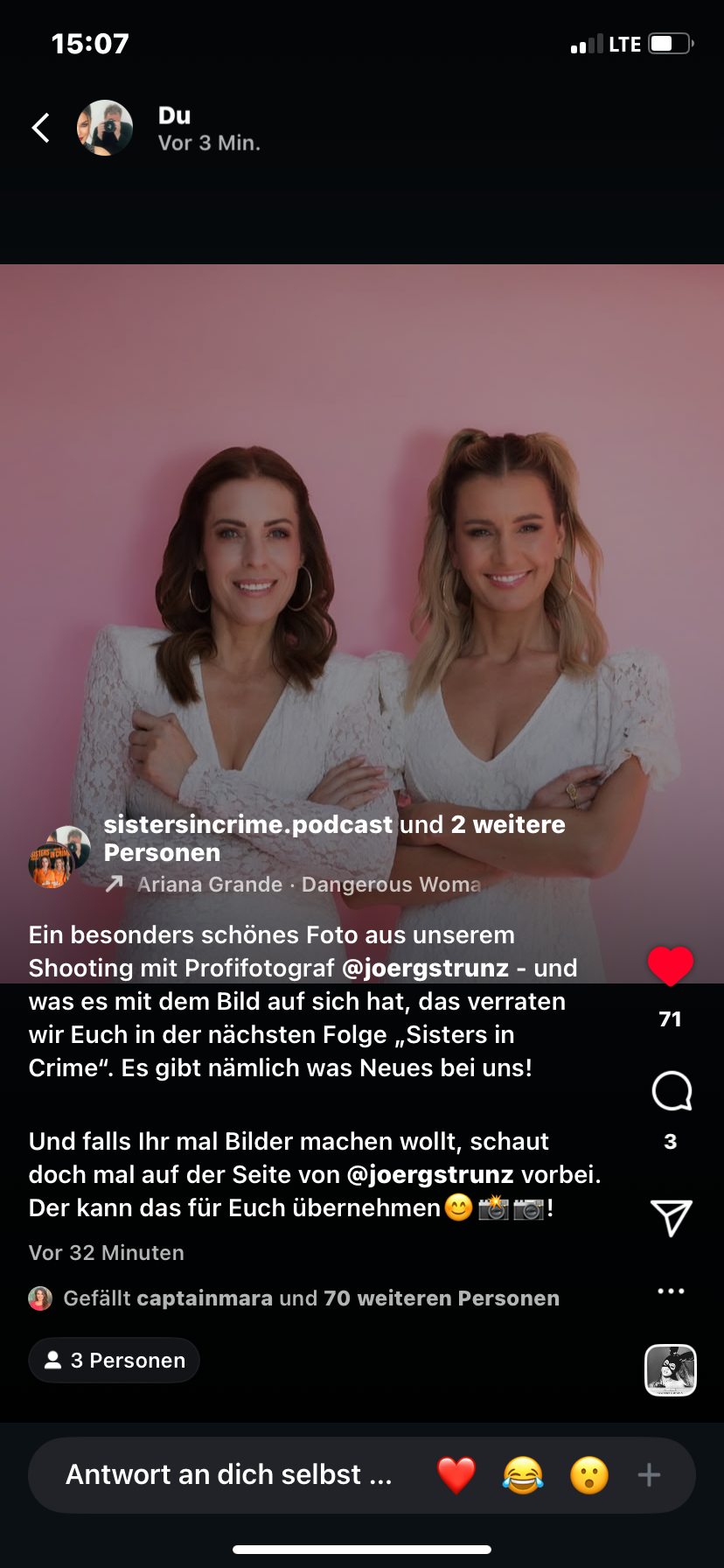Open the comments bubble icon
Viewport: 724px width, 1568px height.
671,1091
